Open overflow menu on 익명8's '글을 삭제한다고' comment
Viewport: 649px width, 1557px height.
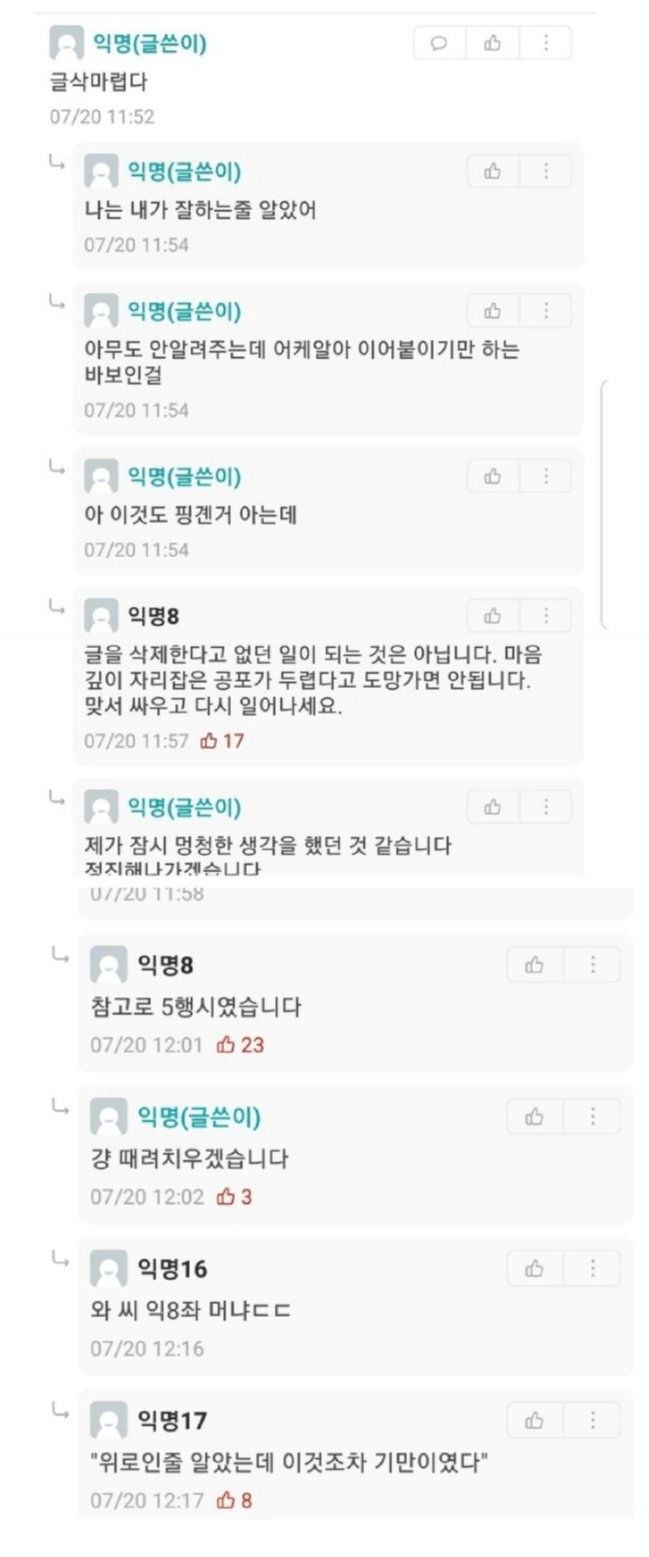tap(546, 615)
